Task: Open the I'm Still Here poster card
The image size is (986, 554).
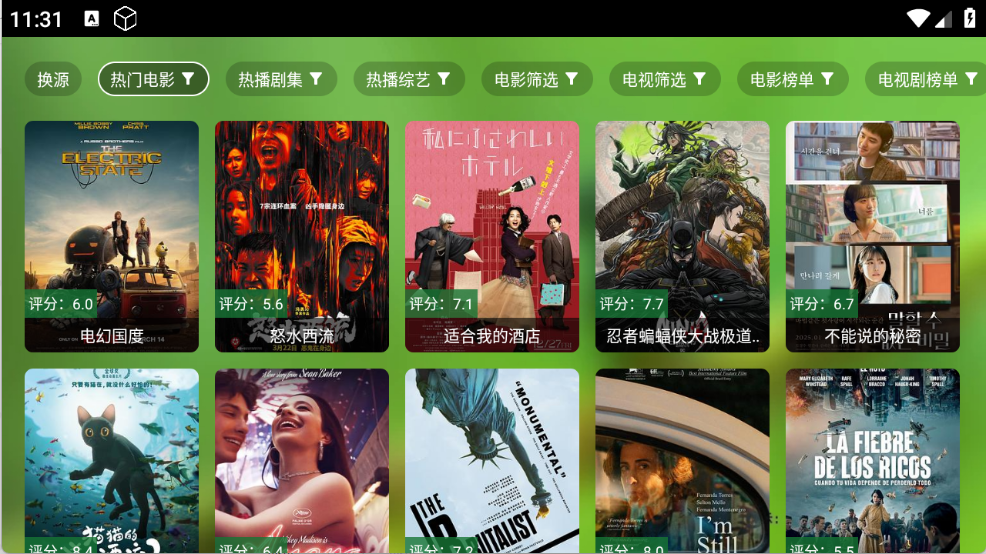Action: [x=682, y=460]
